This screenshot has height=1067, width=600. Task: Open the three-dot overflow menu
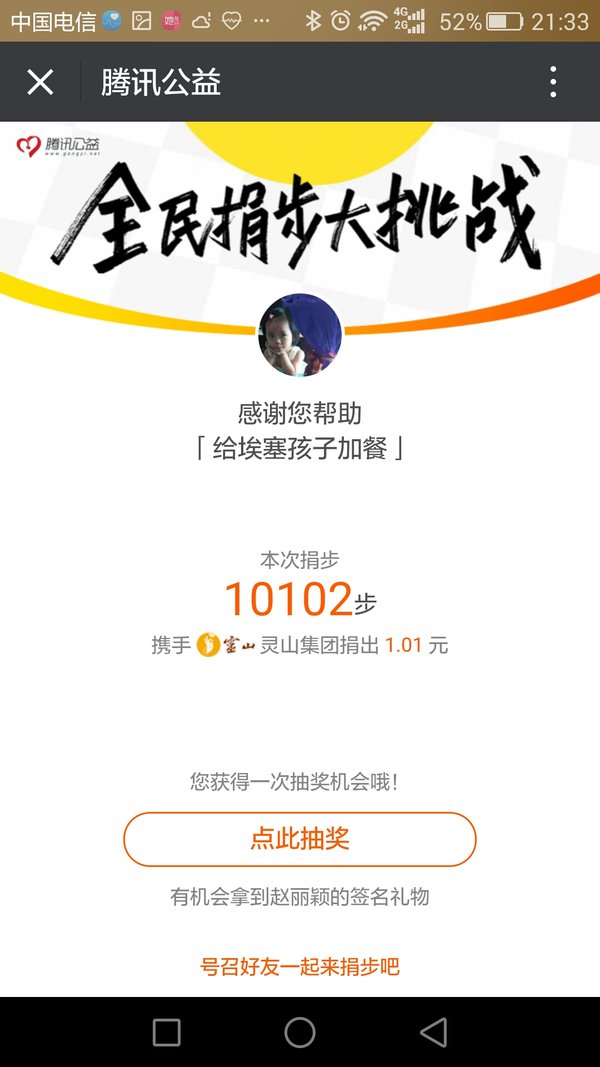(553, 82)
